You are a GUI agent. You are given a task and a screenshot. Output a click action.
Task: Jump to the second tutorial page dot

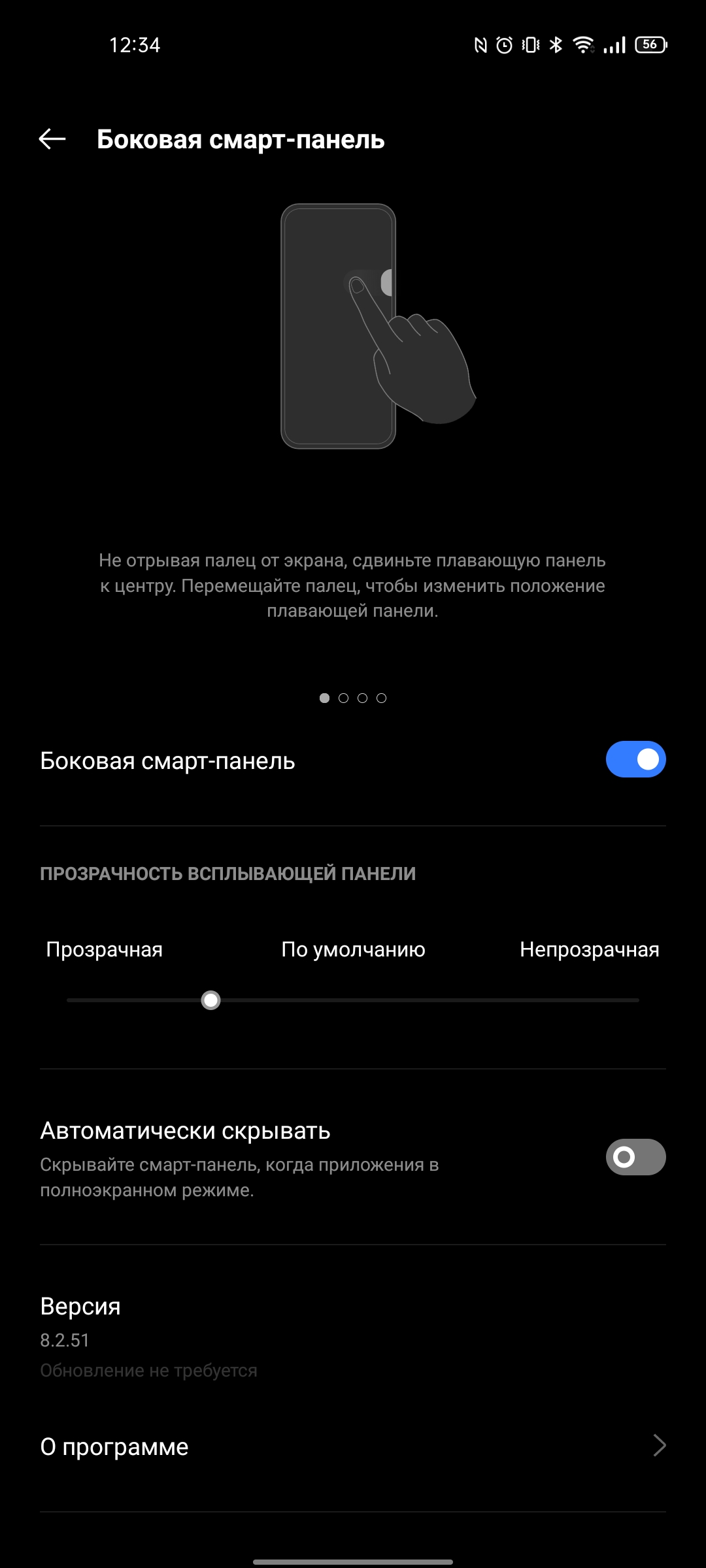[343, 698]
